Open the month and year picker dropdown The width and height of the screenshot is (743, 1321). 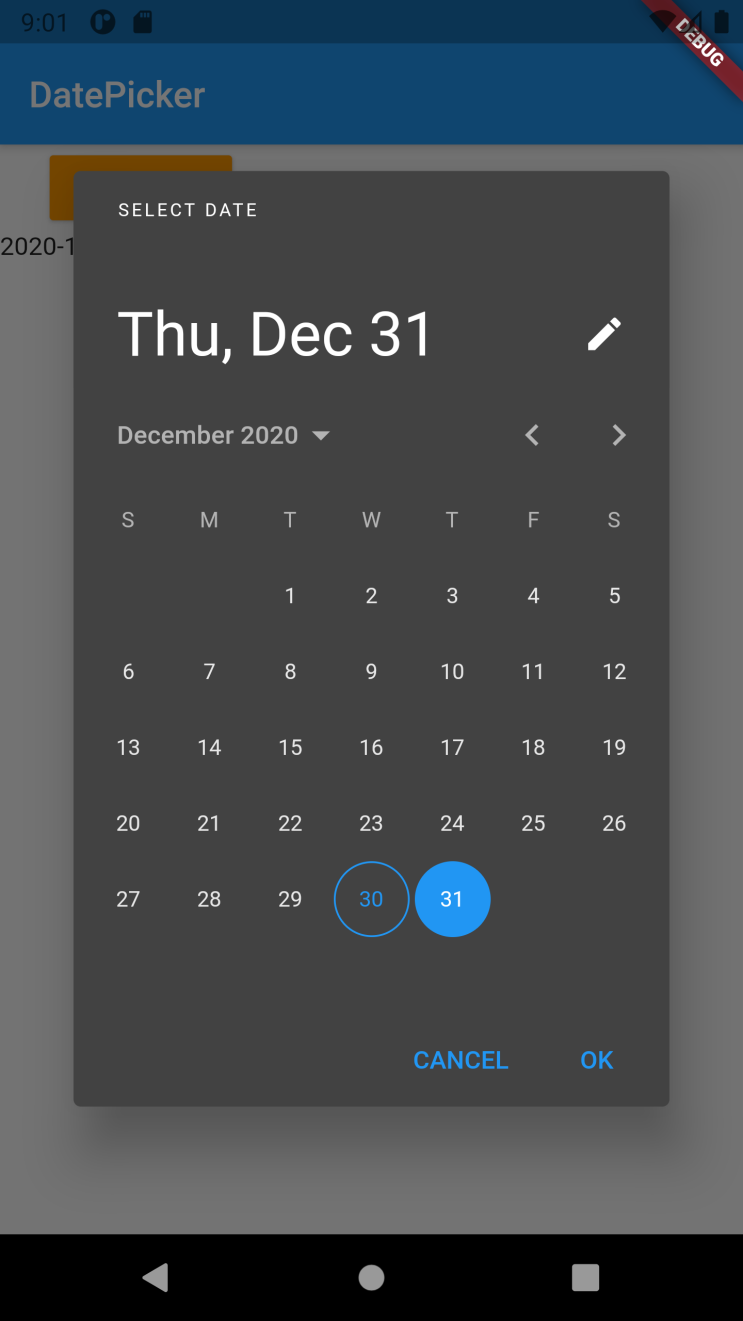[x=224, y=435]
